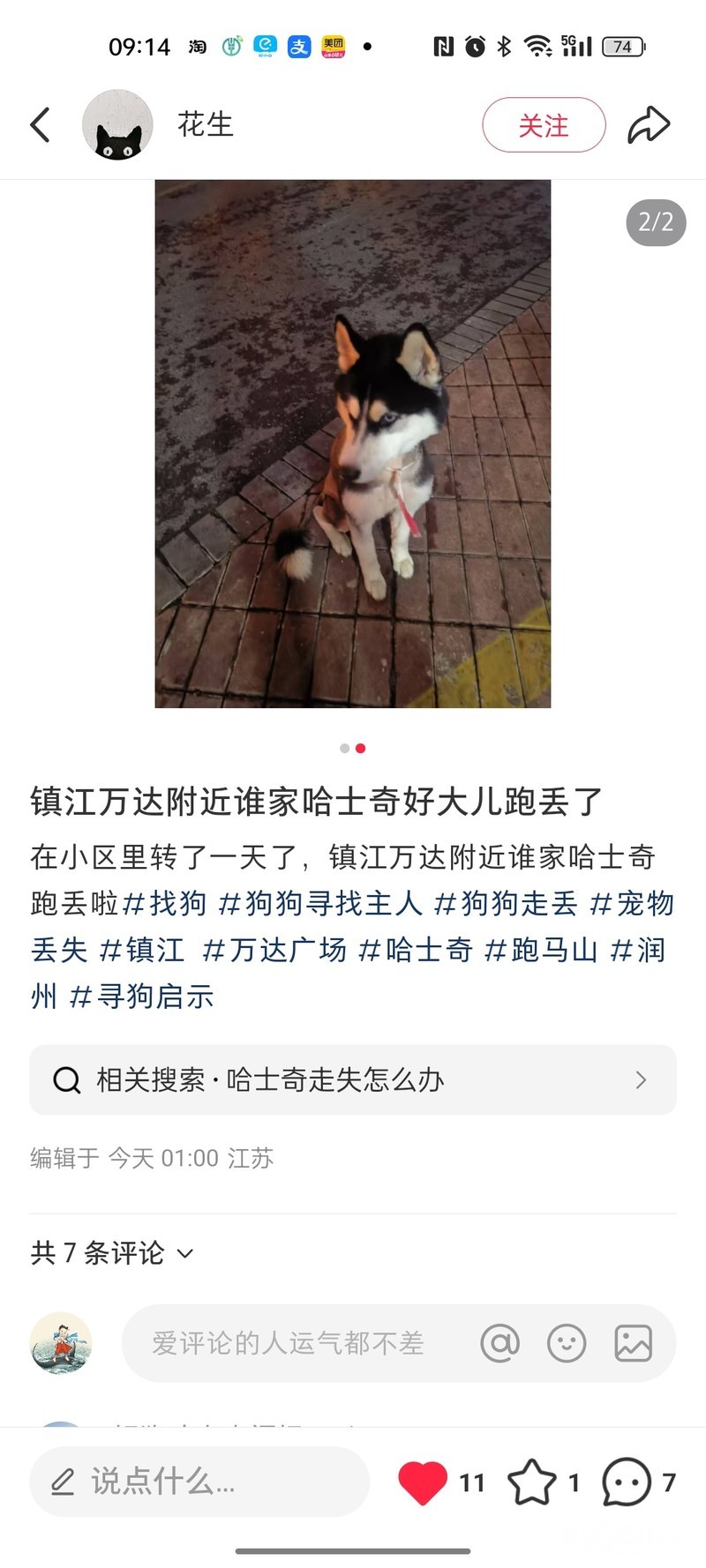Open the husky photo full screen
This screenshot has width=706, height=1568.
pos(353,444)
